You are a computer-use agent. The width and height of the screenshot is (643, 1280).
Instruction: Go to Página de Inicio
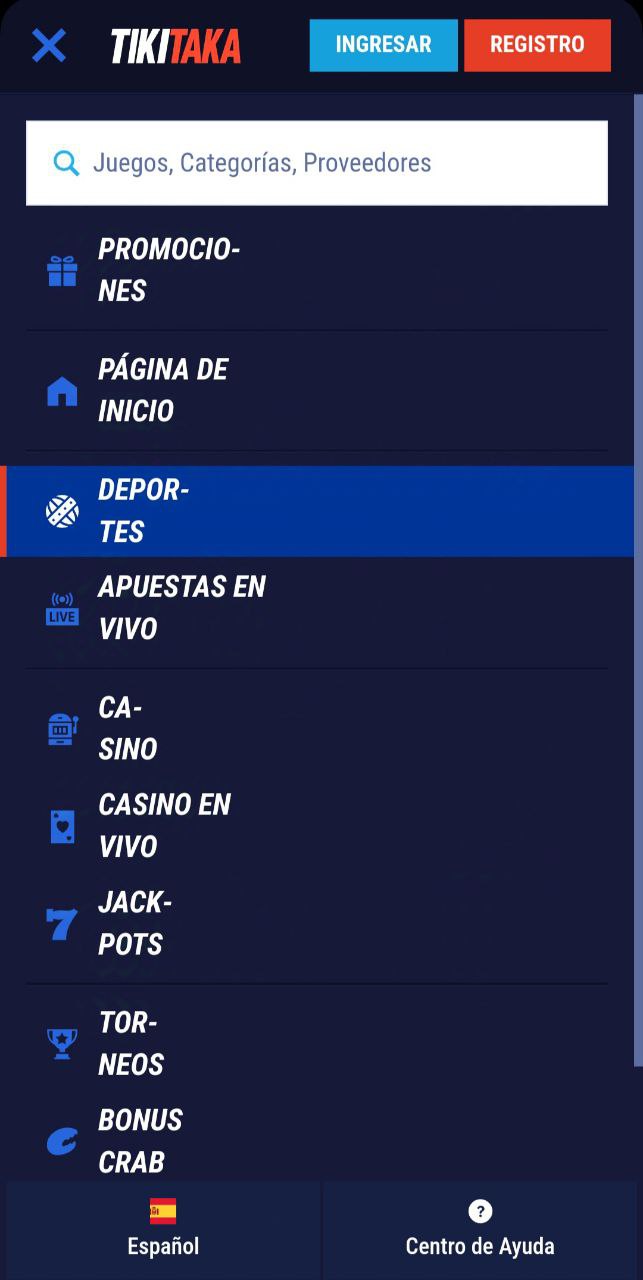[x=316, y=390]
